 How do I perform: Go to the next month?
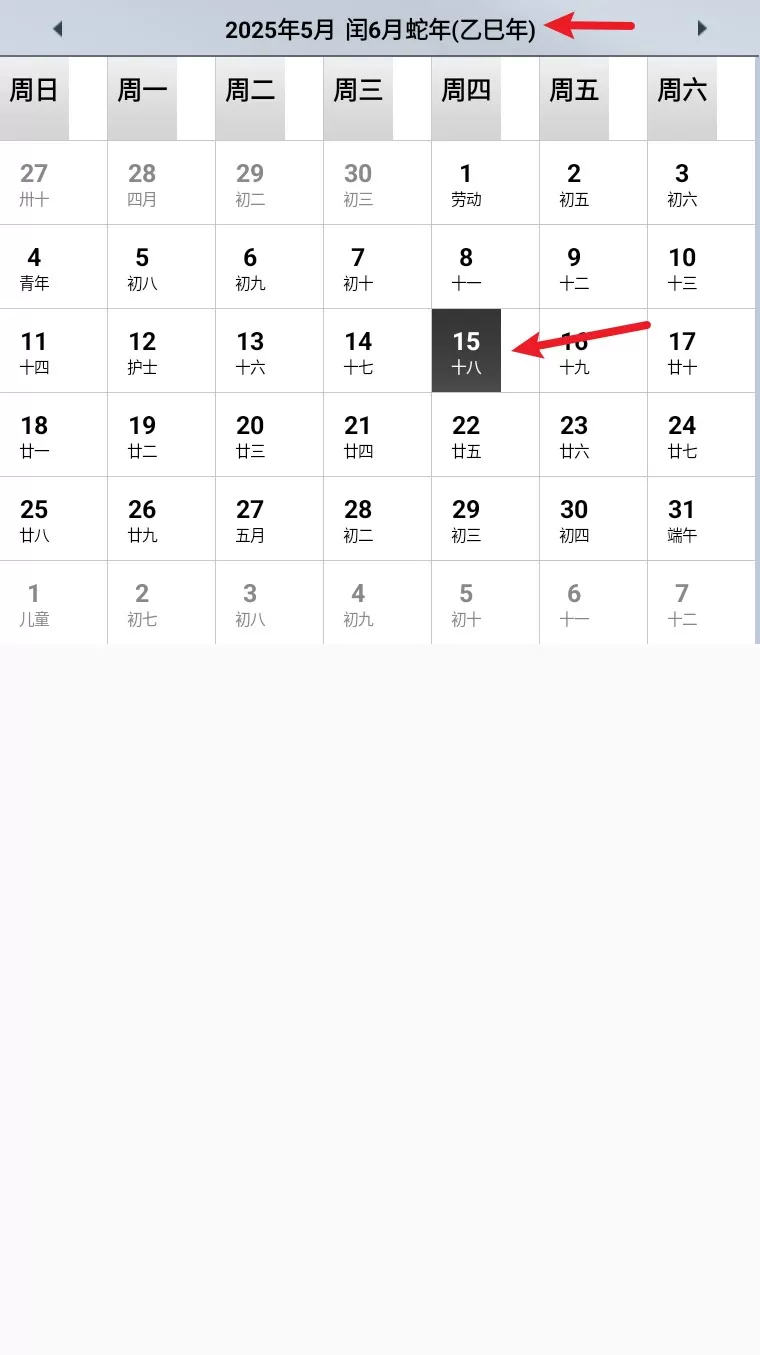click(x=702, y=29)
